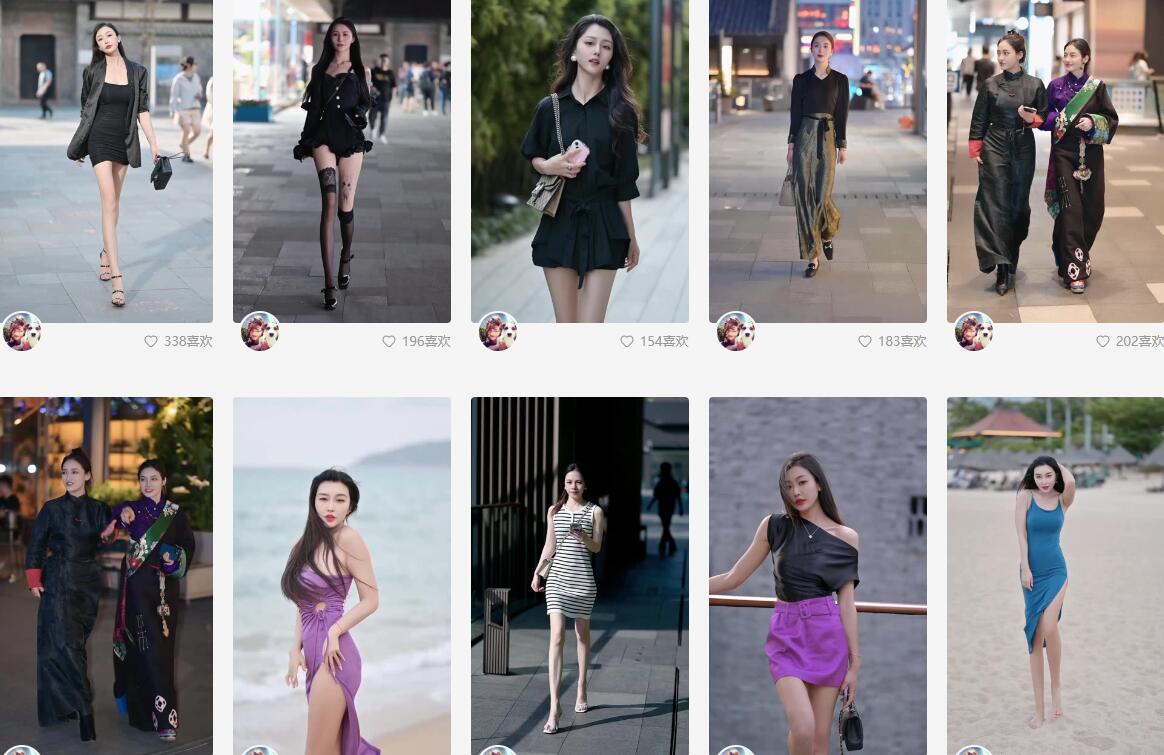Open the photo with 183 likes

click(818, 160)
